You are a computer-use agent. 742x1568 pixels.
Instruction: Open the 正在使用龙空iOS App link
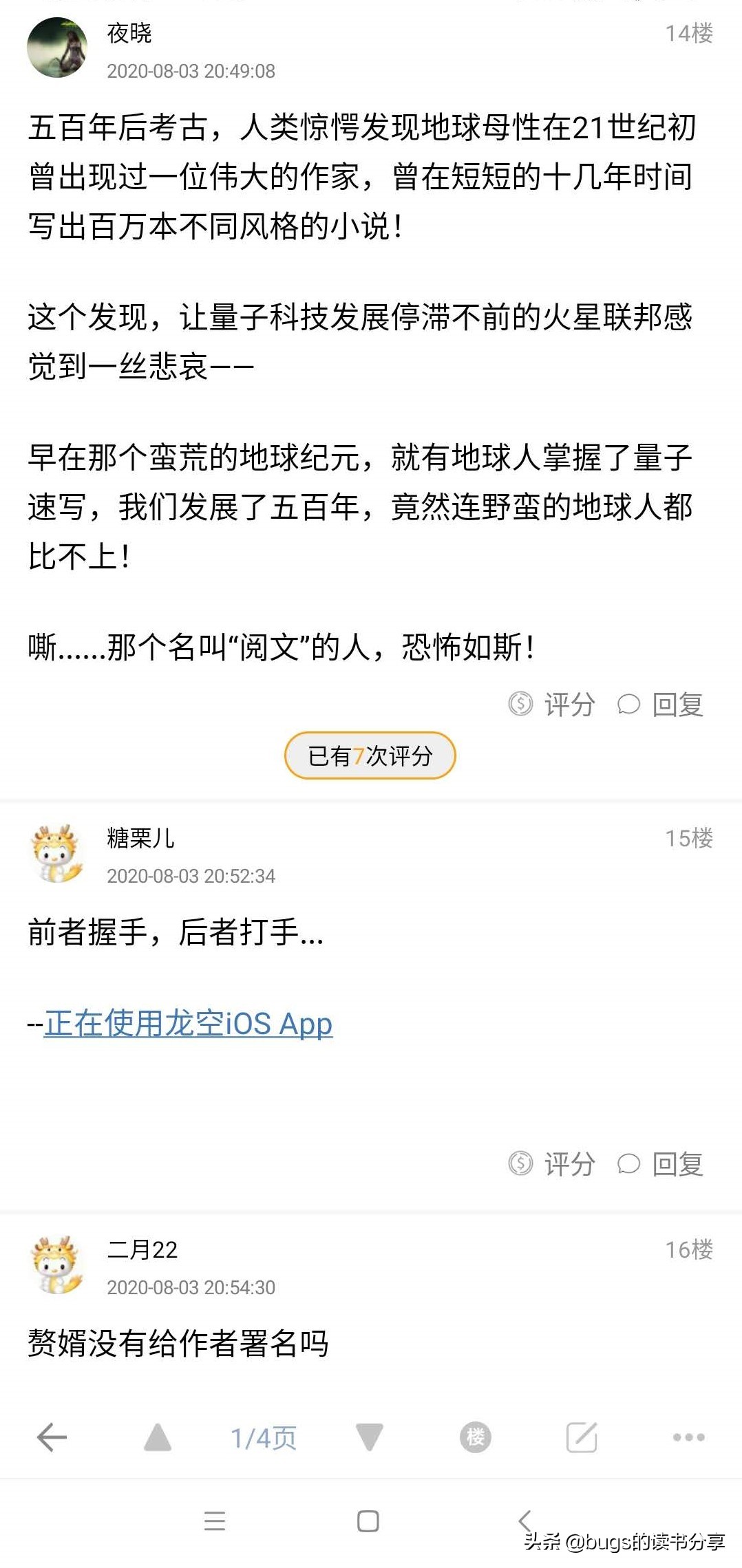(188, 1024)
